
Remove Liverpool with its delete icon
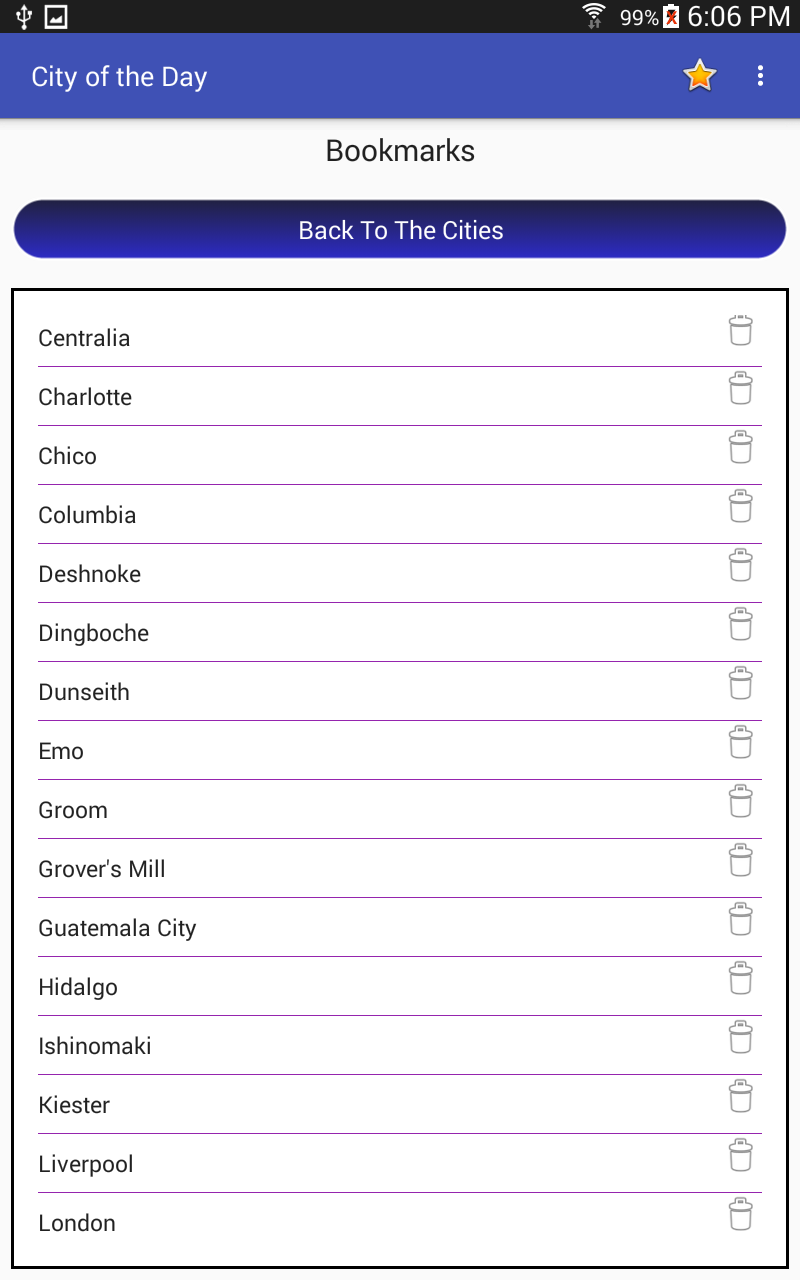point(740,1156)
